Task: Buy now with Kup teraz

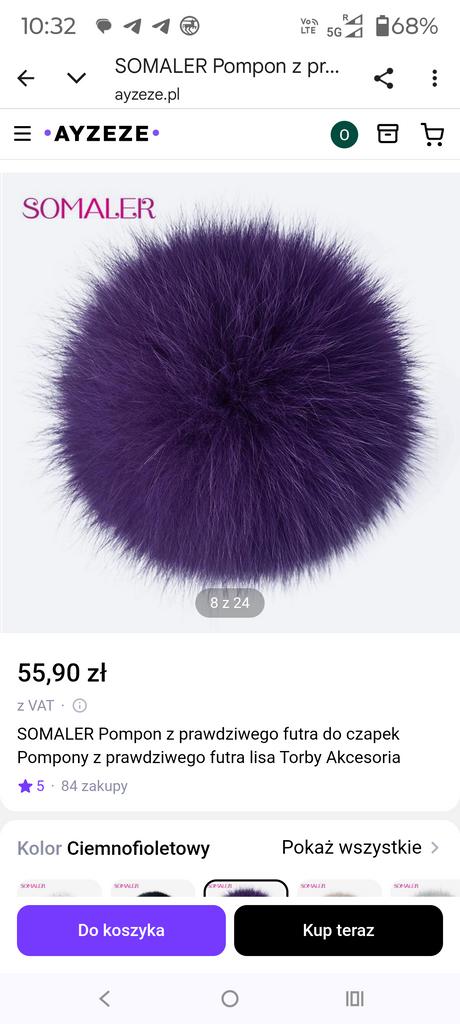Action: (338, 930)
